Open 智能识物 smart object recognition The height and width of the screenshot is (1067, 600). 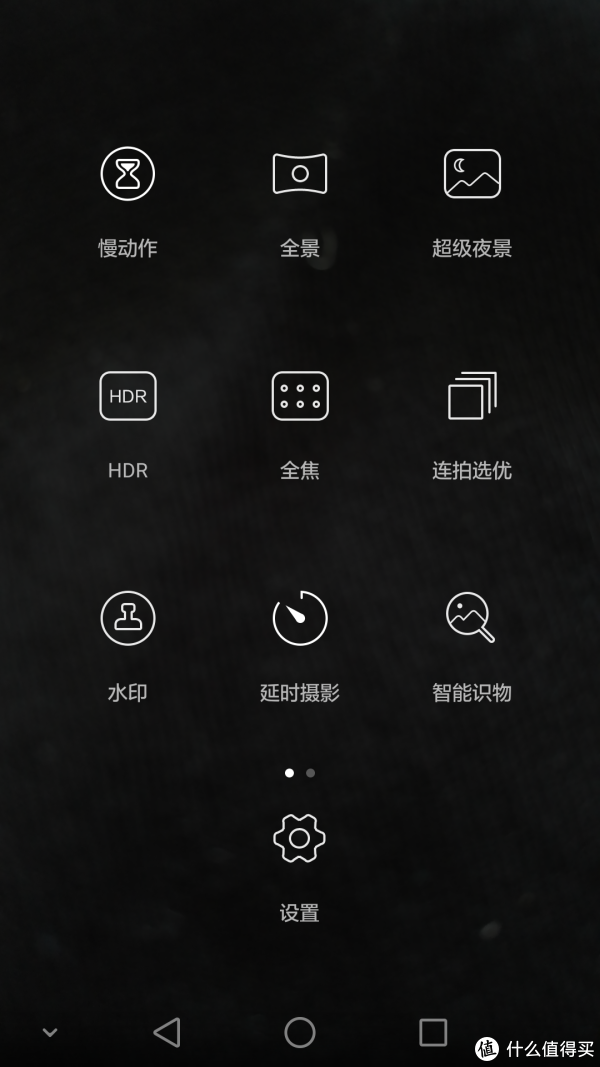pos(472,618)
